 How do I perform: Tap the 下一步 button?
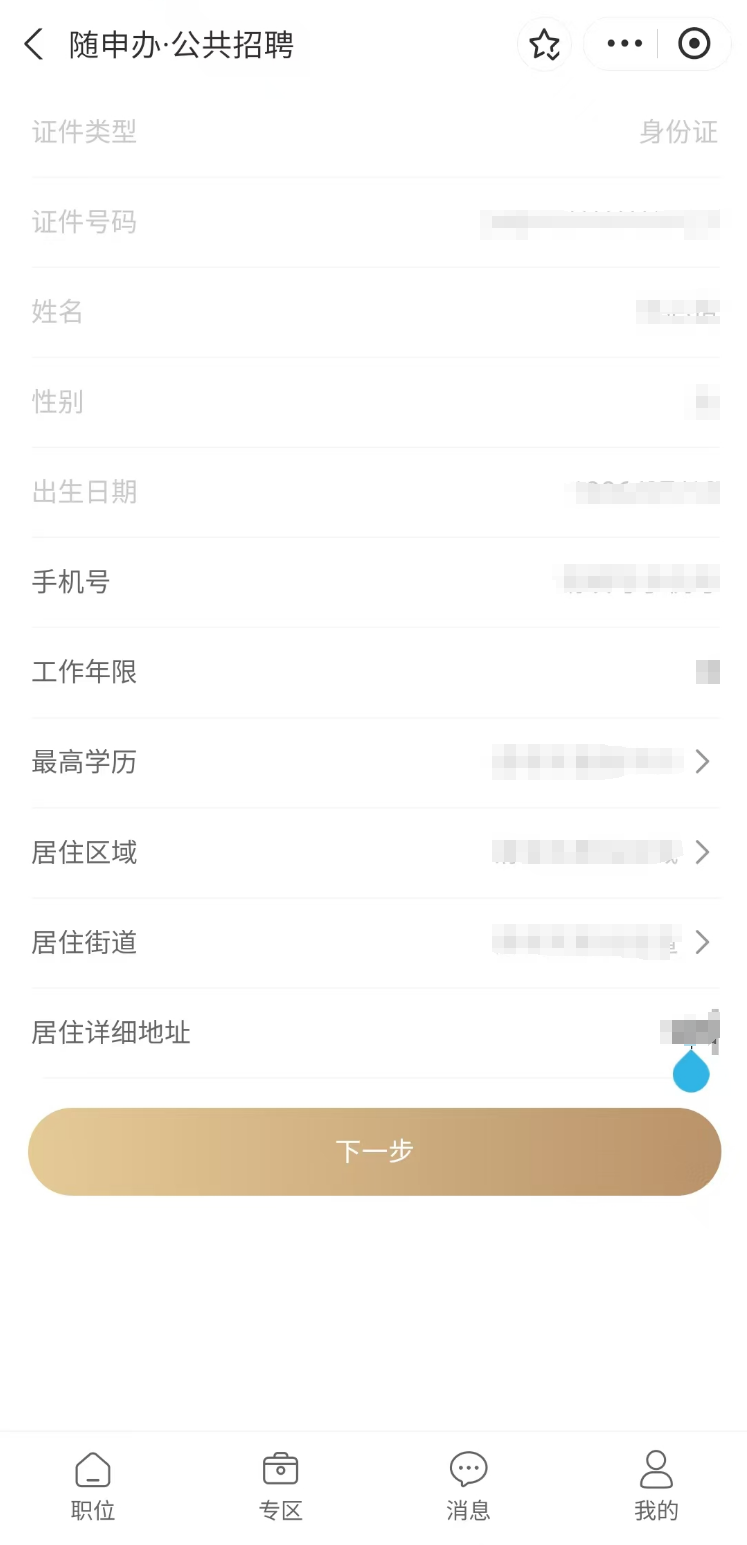coord(374,1151)
